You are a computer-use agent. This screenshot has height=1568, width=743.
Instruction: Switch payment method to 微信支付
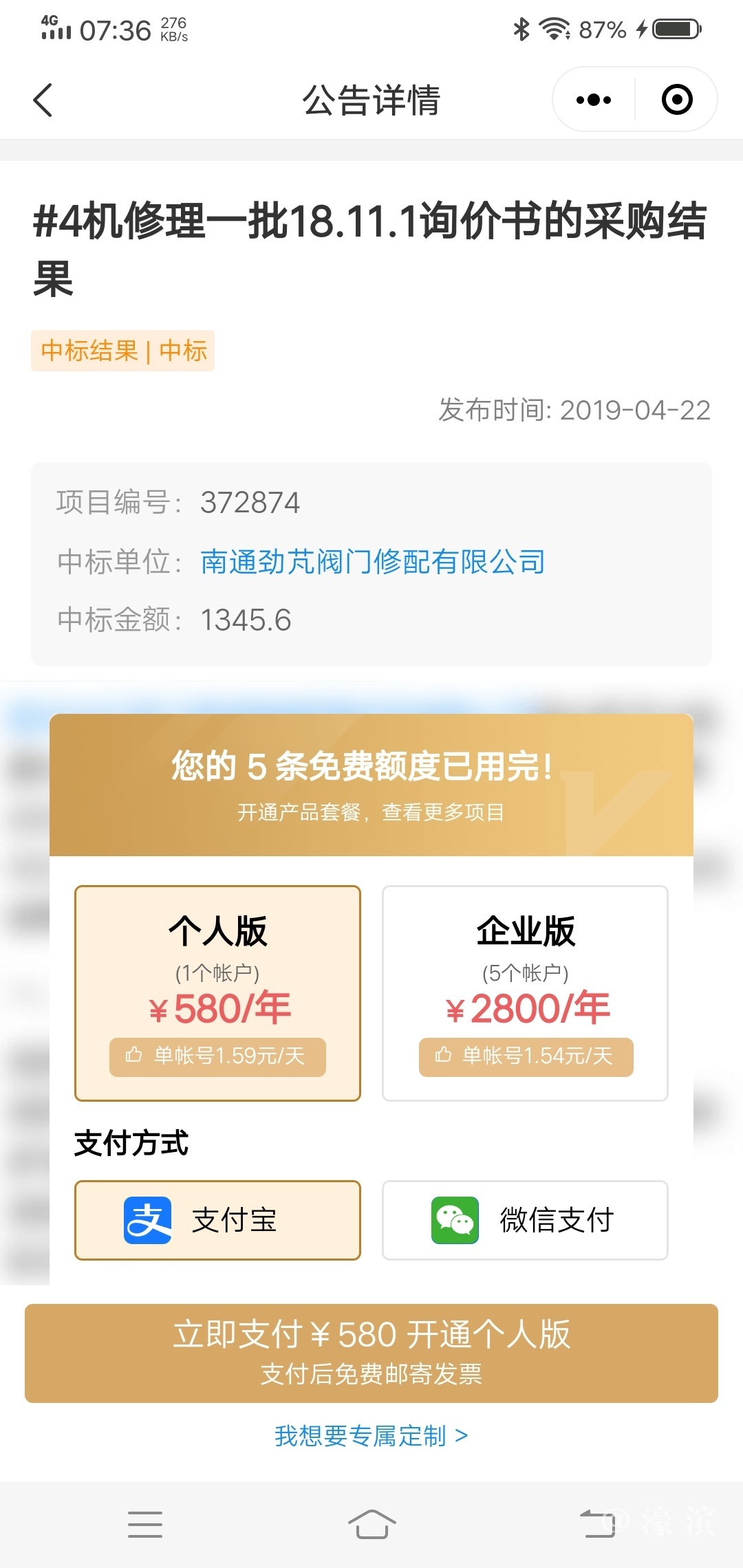coord(525,1220)
